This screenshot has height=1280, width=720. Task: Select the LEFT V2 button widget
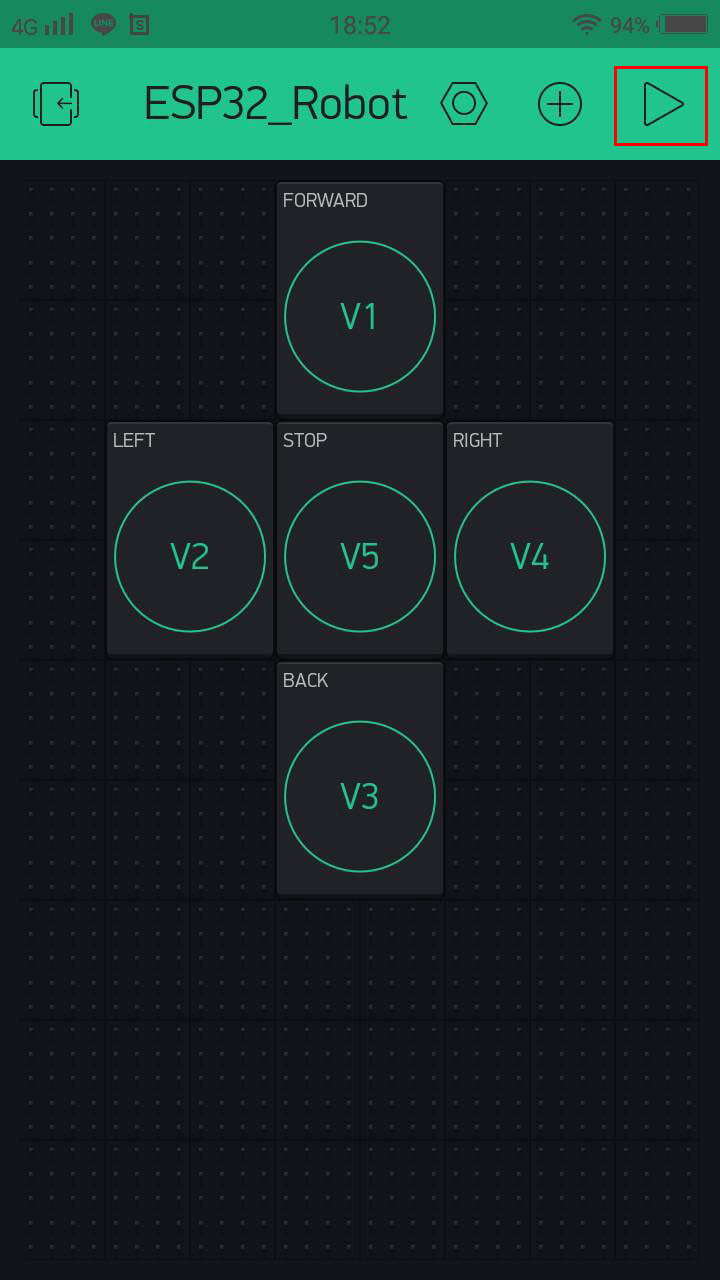(190, 556)
